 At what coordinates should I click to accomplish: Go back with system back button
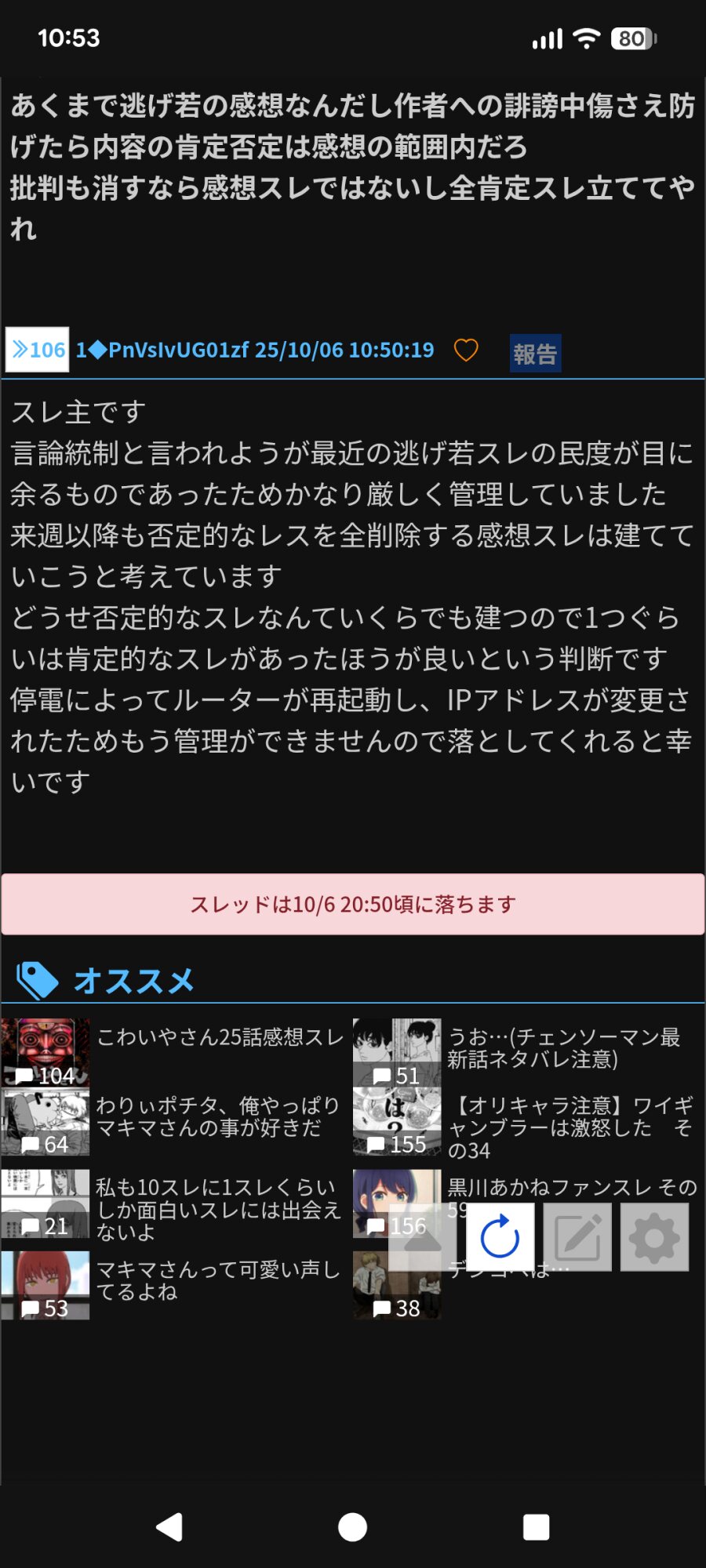169,1527
